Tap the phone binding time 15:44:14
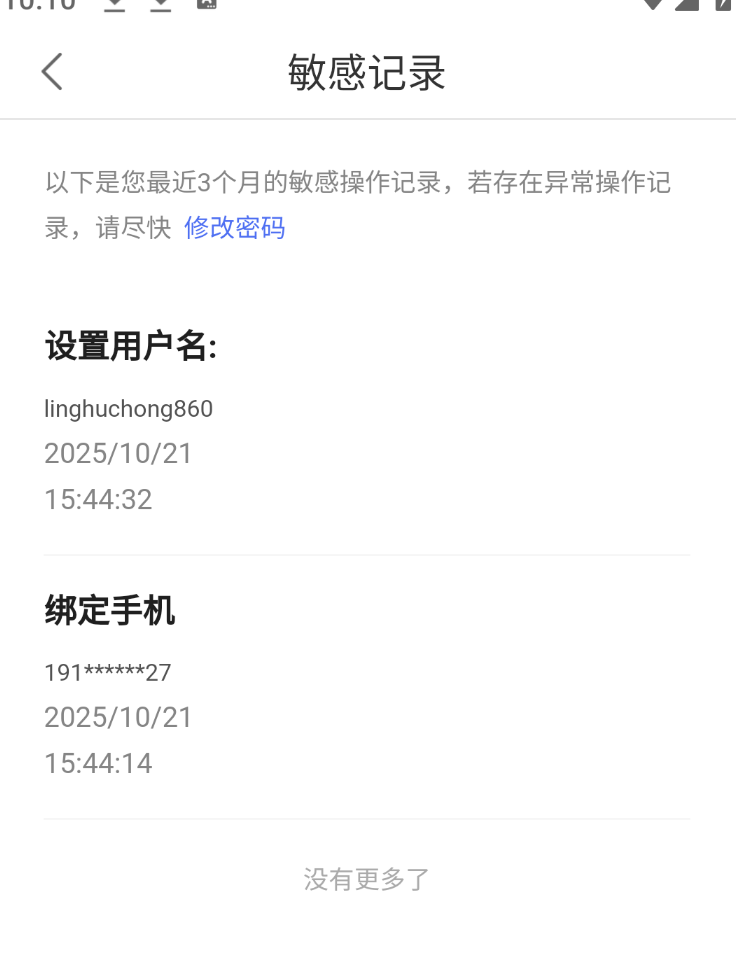 (x=98, y=762)
